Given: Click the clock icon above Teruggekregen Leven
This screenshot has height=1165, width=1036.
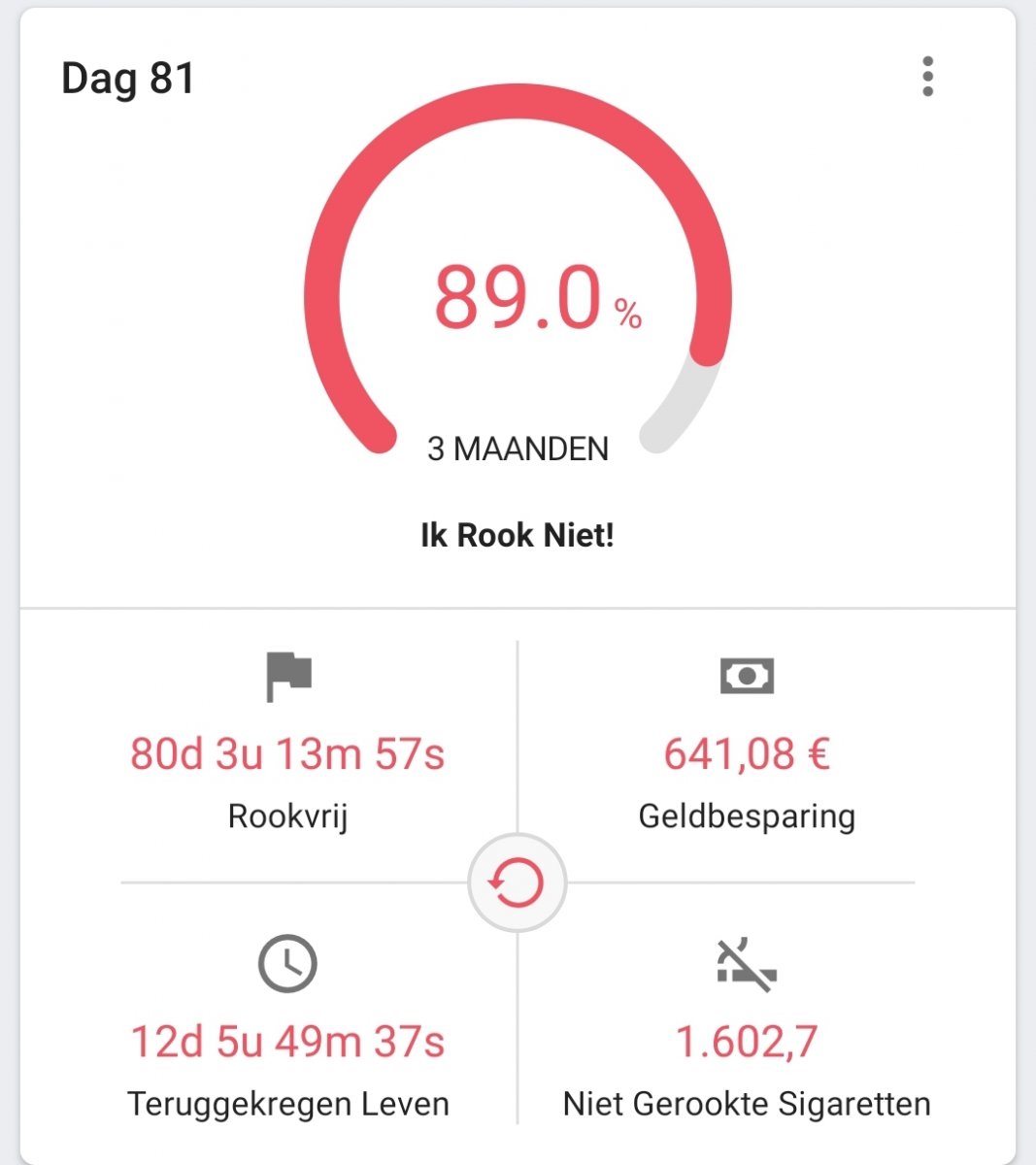Looking at the screenshot, I should [x=288, y=963].
